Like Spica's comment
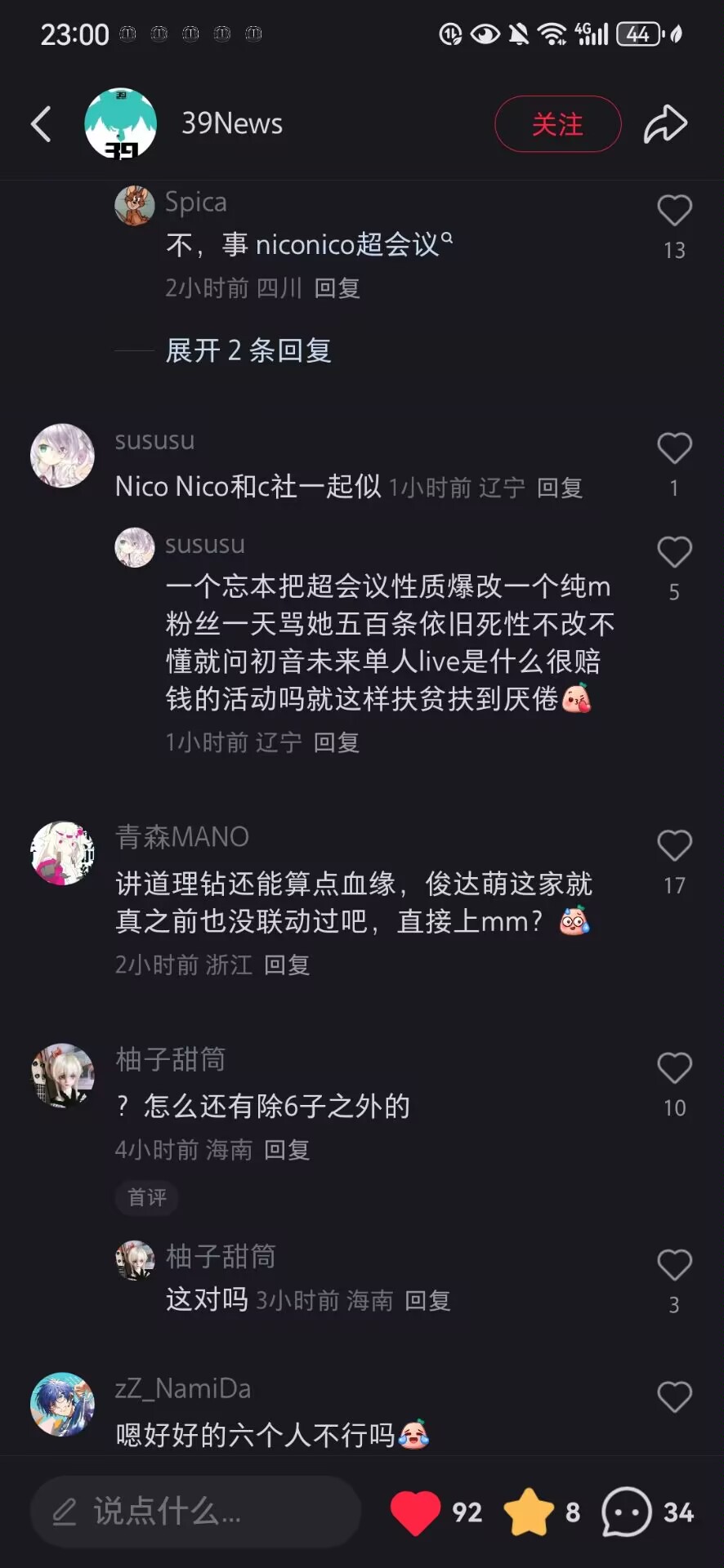This screenshot has width=724, height=1568. [674, 212]
